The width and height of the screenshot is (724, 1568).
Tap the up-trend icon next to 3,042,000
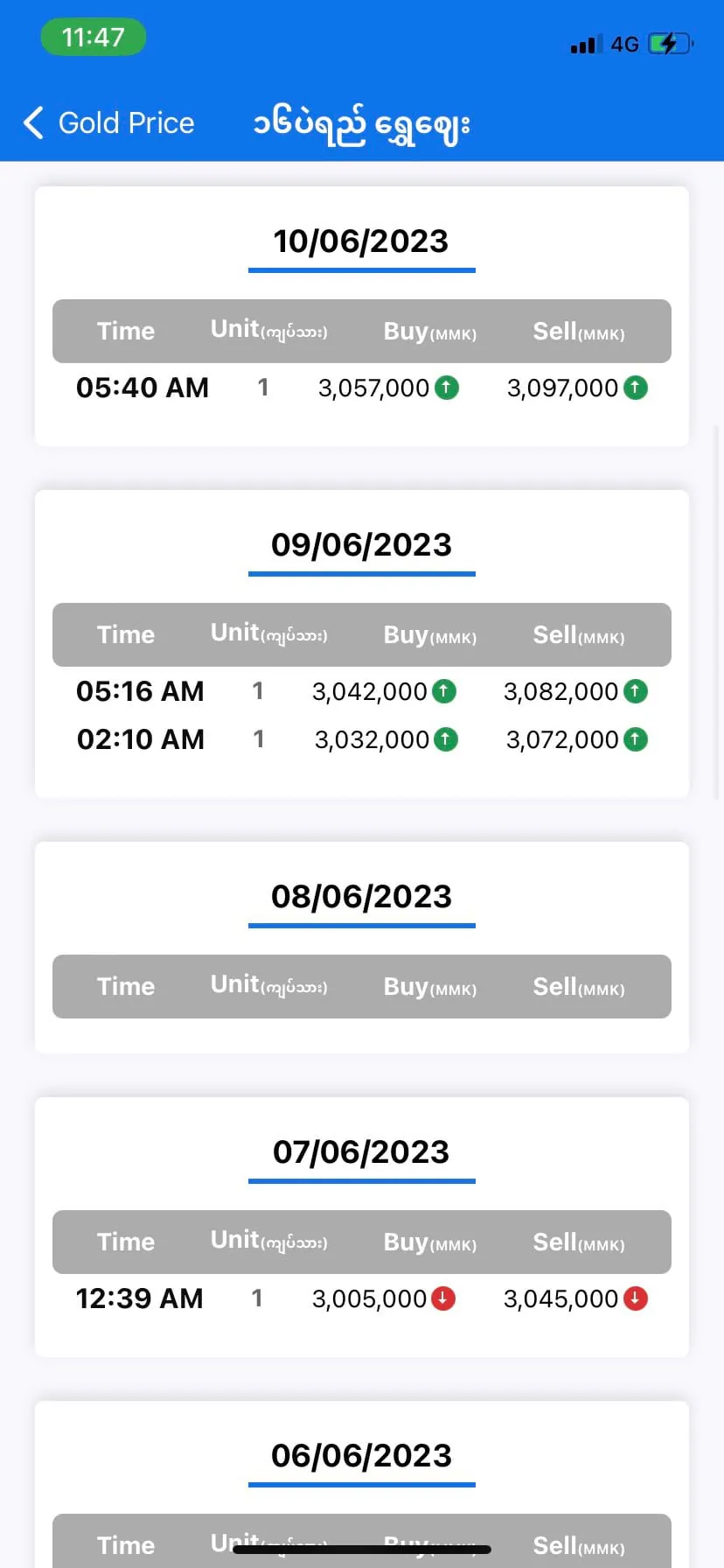(x=444, y=691)
